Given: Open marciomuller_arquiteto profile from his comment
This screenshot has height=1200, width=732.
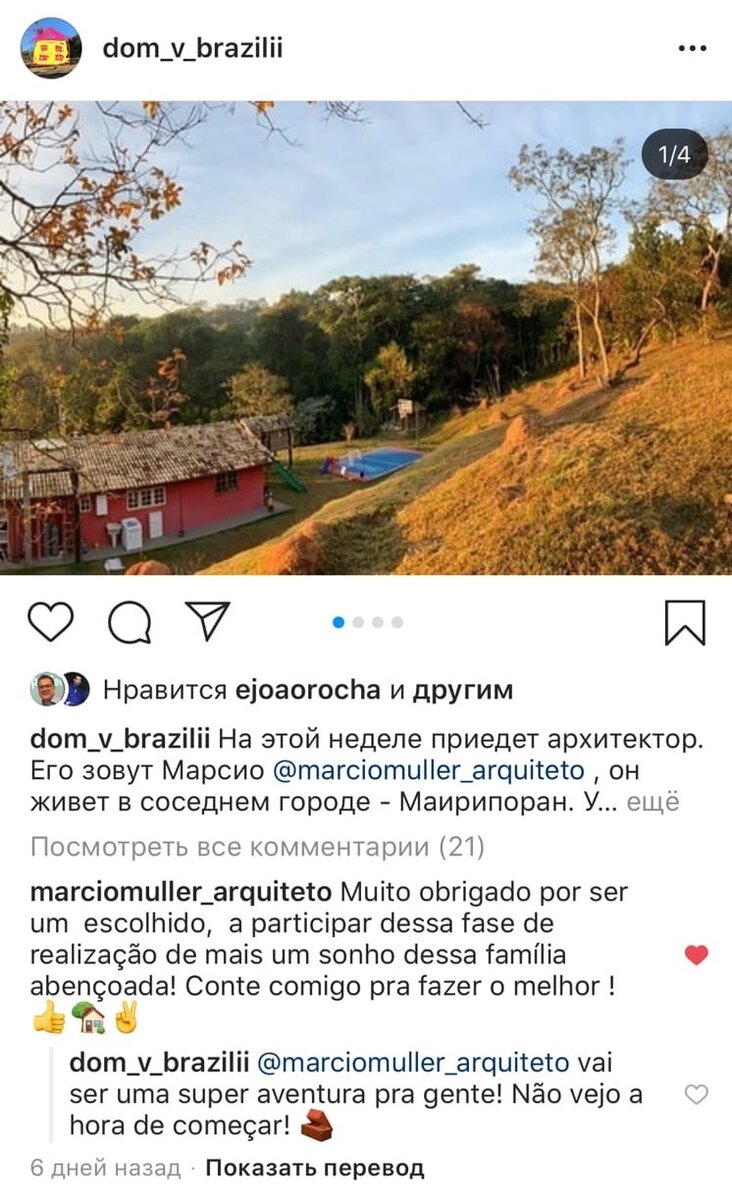Looking at the screenshot, I should click(x=182, y=891).
